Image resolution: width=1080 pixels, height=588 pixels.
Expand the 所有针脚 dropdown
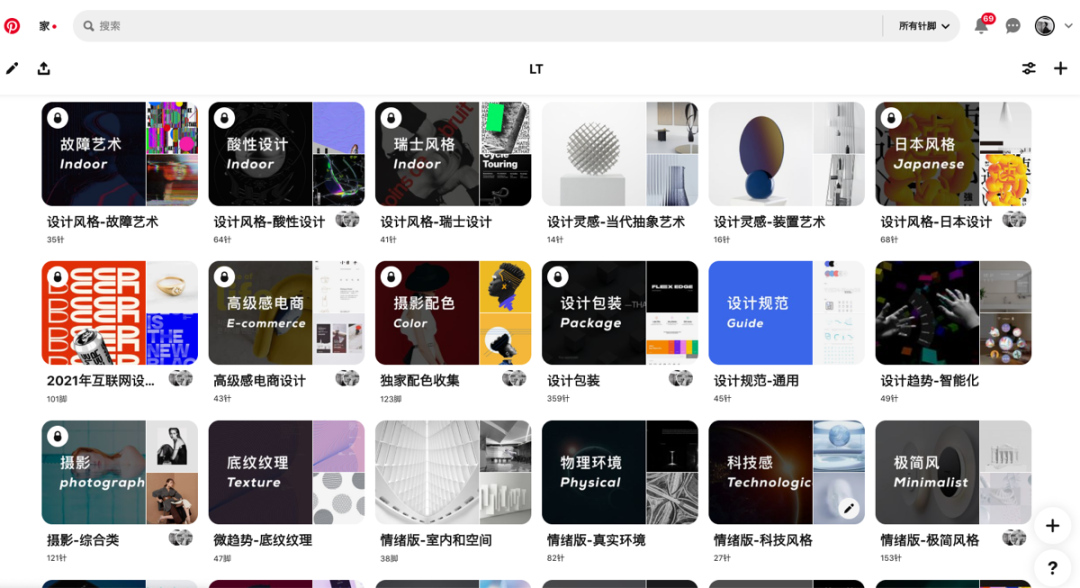924,26
